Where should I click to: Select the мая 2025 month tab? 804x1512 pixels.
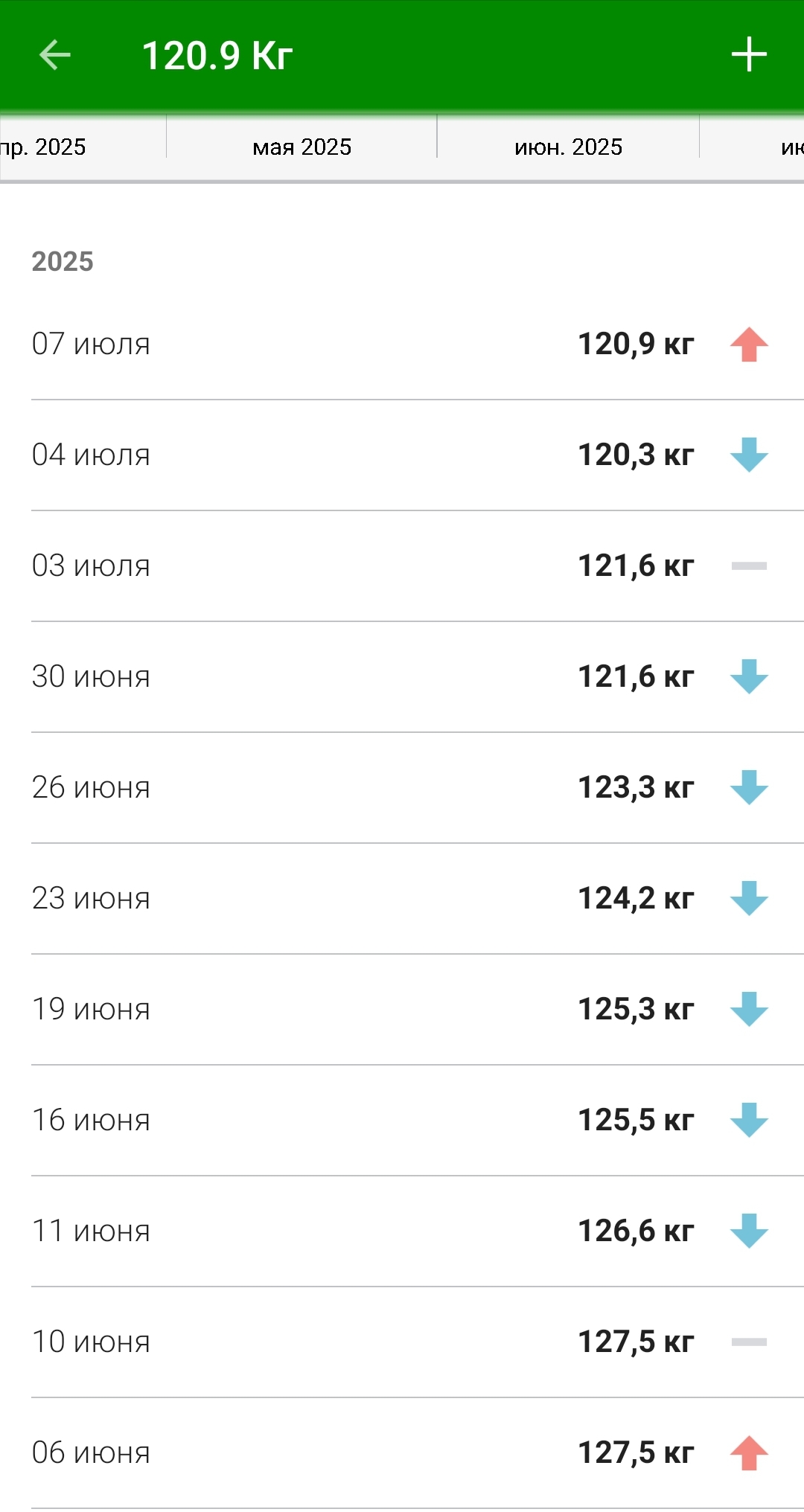click(301, 147)
